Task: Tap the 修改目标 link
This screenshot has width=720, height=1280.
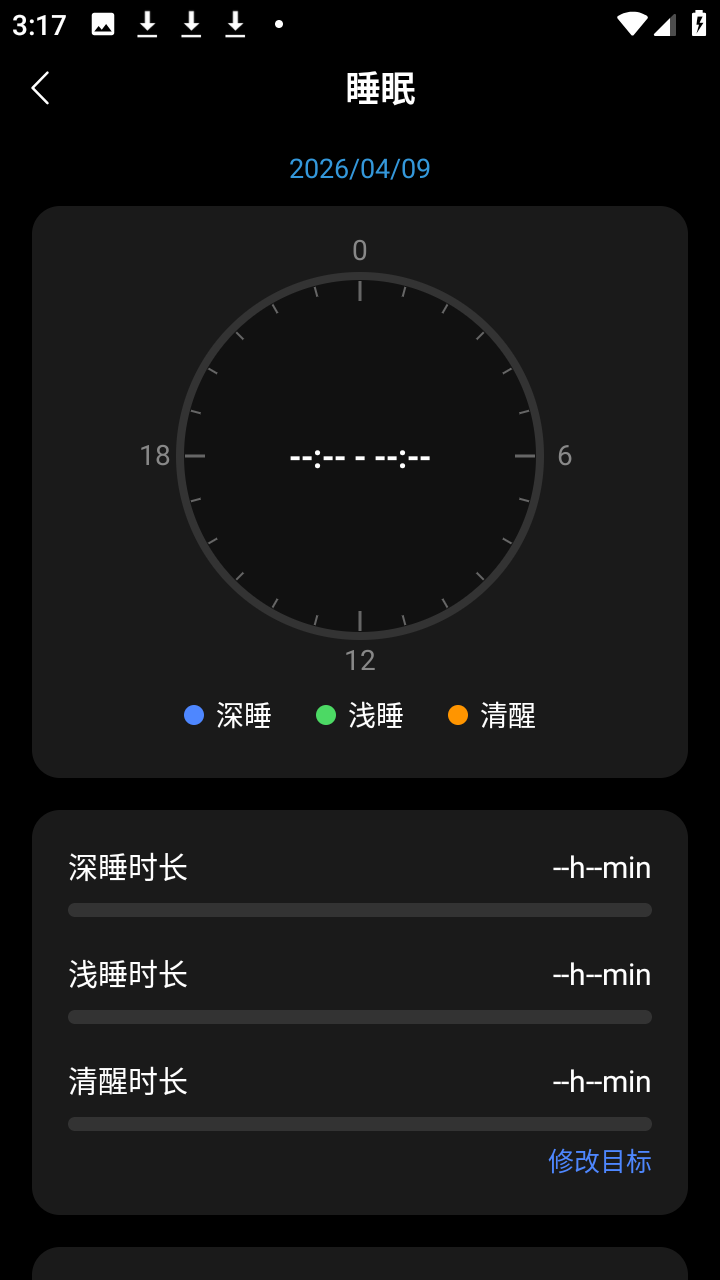Action: (599, 1161)
